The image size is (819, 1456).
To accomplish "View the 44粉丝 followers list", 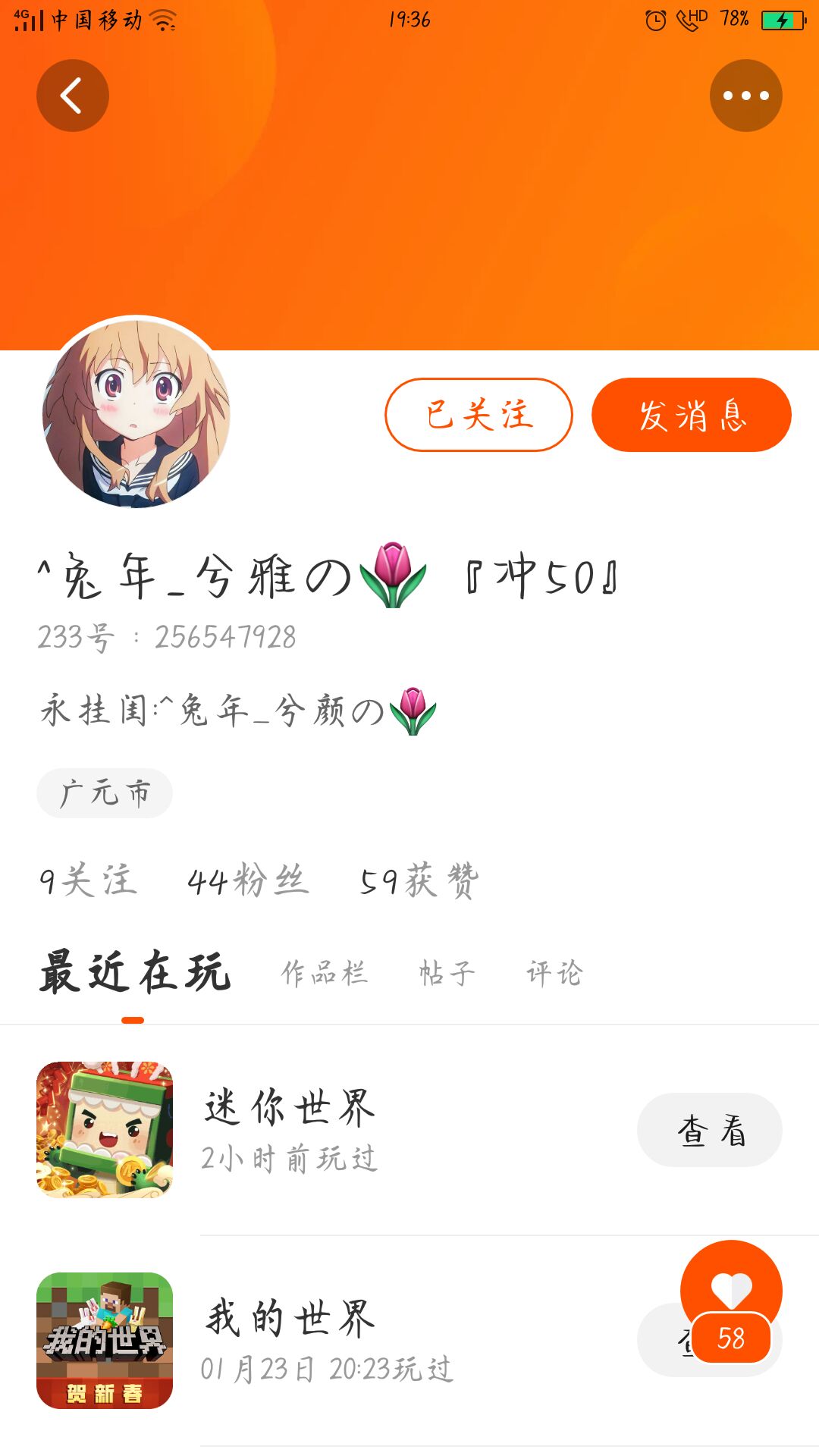I will (x=248, y=880).
